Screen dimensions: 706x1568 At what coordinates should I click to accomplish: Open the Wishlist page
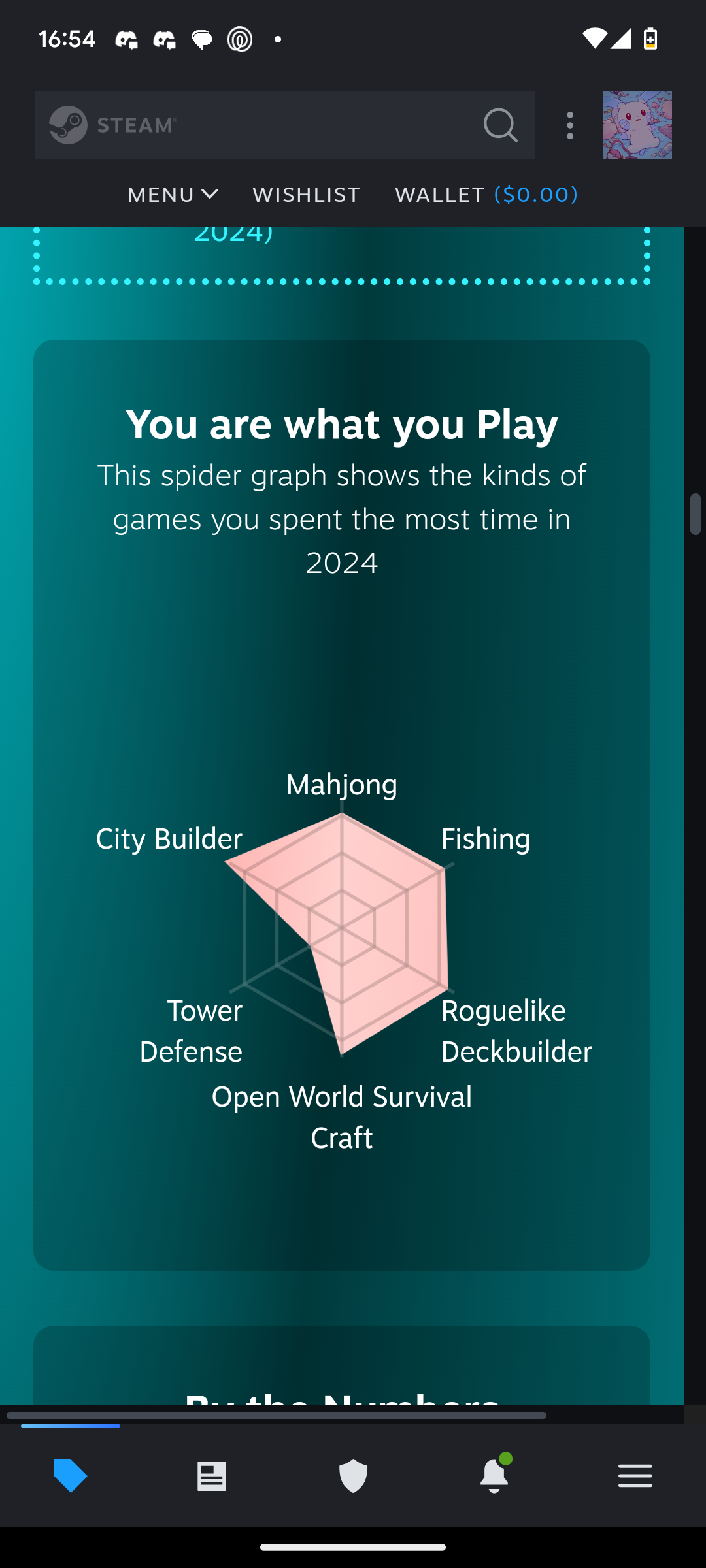pos(307,194)
